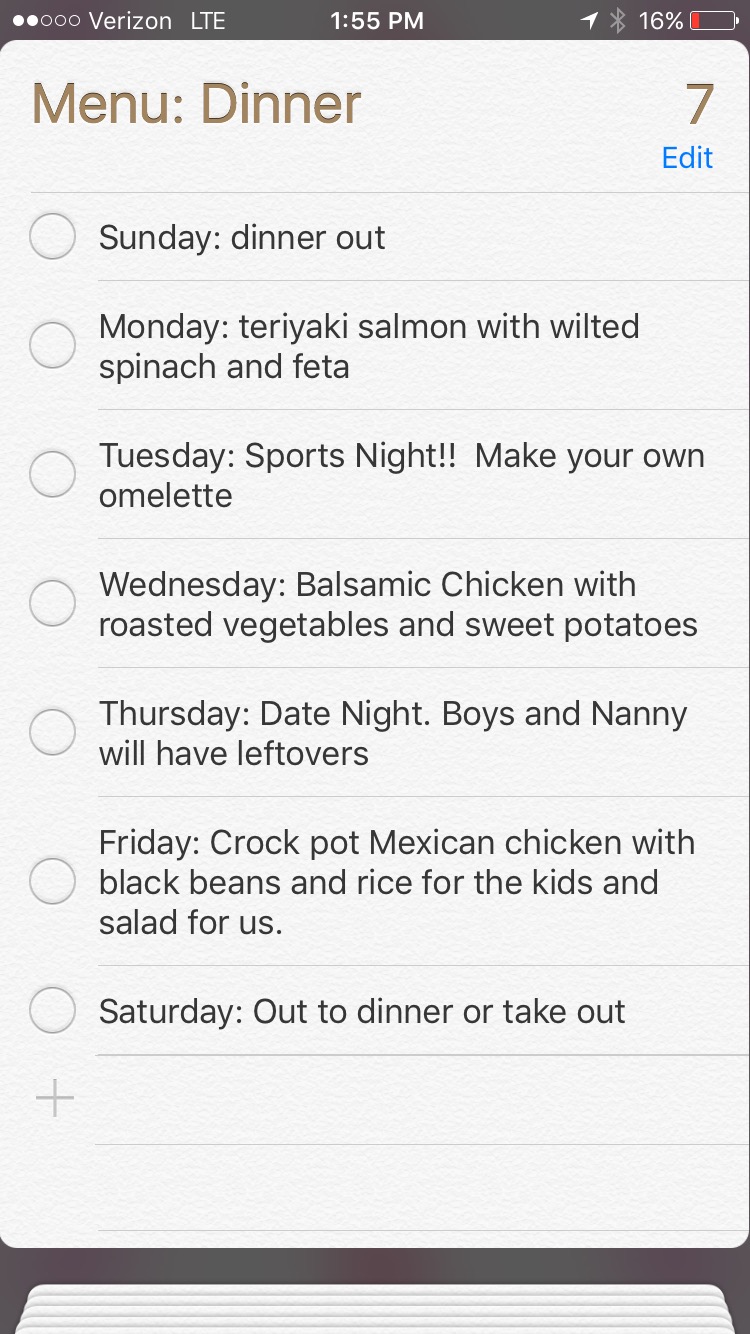Tap Edit on the Menu: Dinner list
750x1334 pixels.
687,158
